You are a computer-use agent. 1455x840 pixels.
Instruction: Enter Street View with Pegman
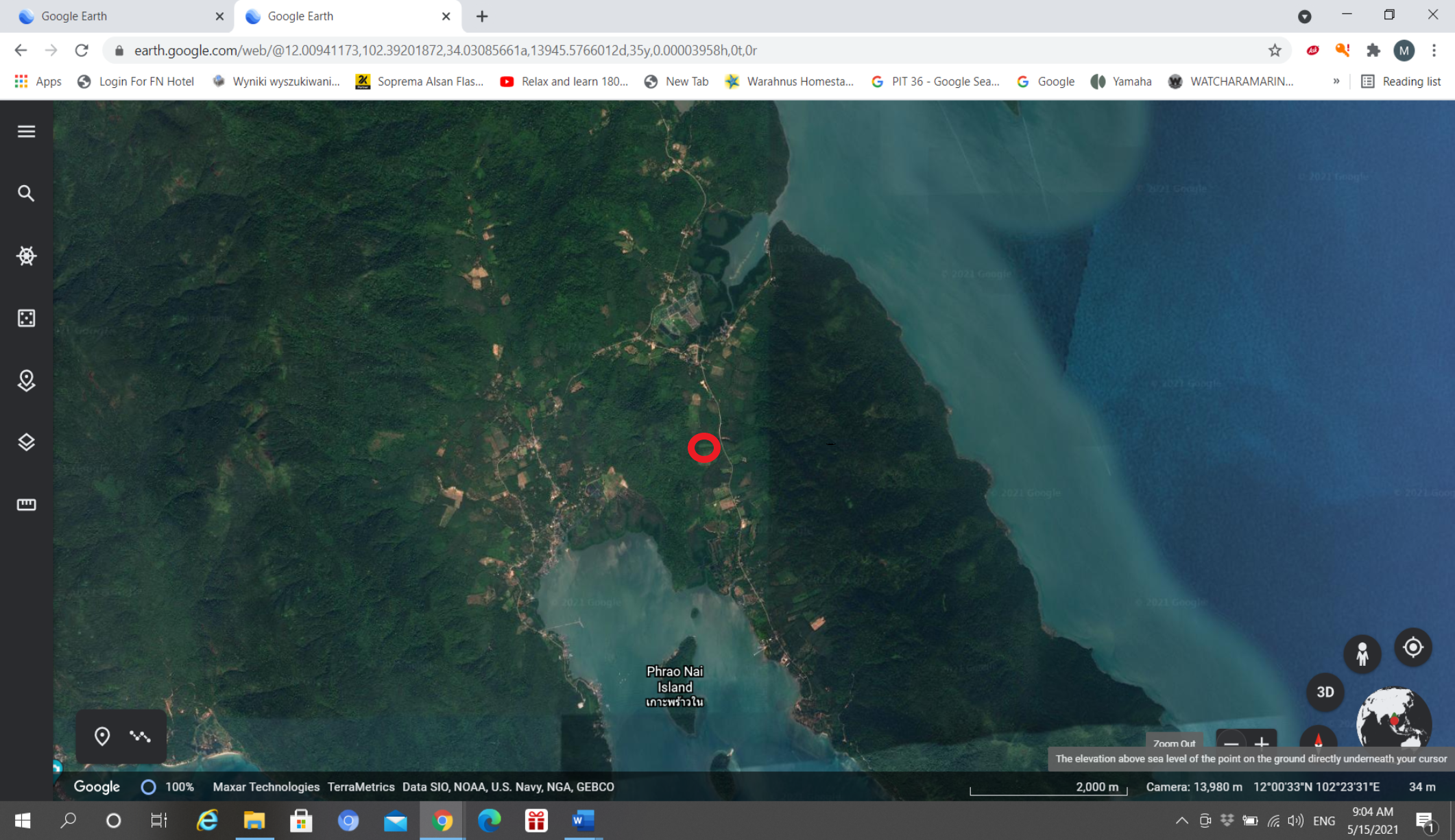tap(1362, 653)
